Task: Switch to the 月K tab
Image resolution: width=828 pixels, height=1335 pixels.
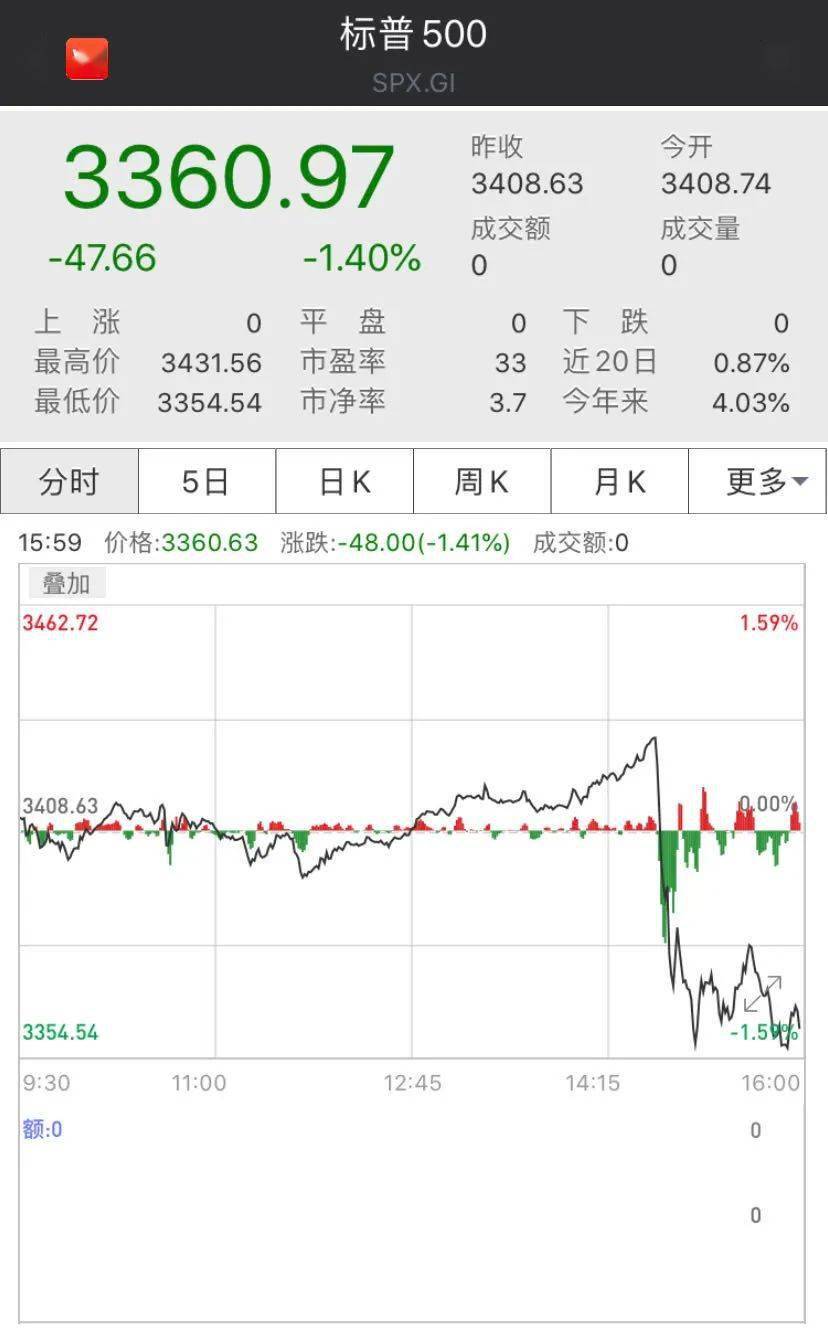Action: (x=619, y=481)
